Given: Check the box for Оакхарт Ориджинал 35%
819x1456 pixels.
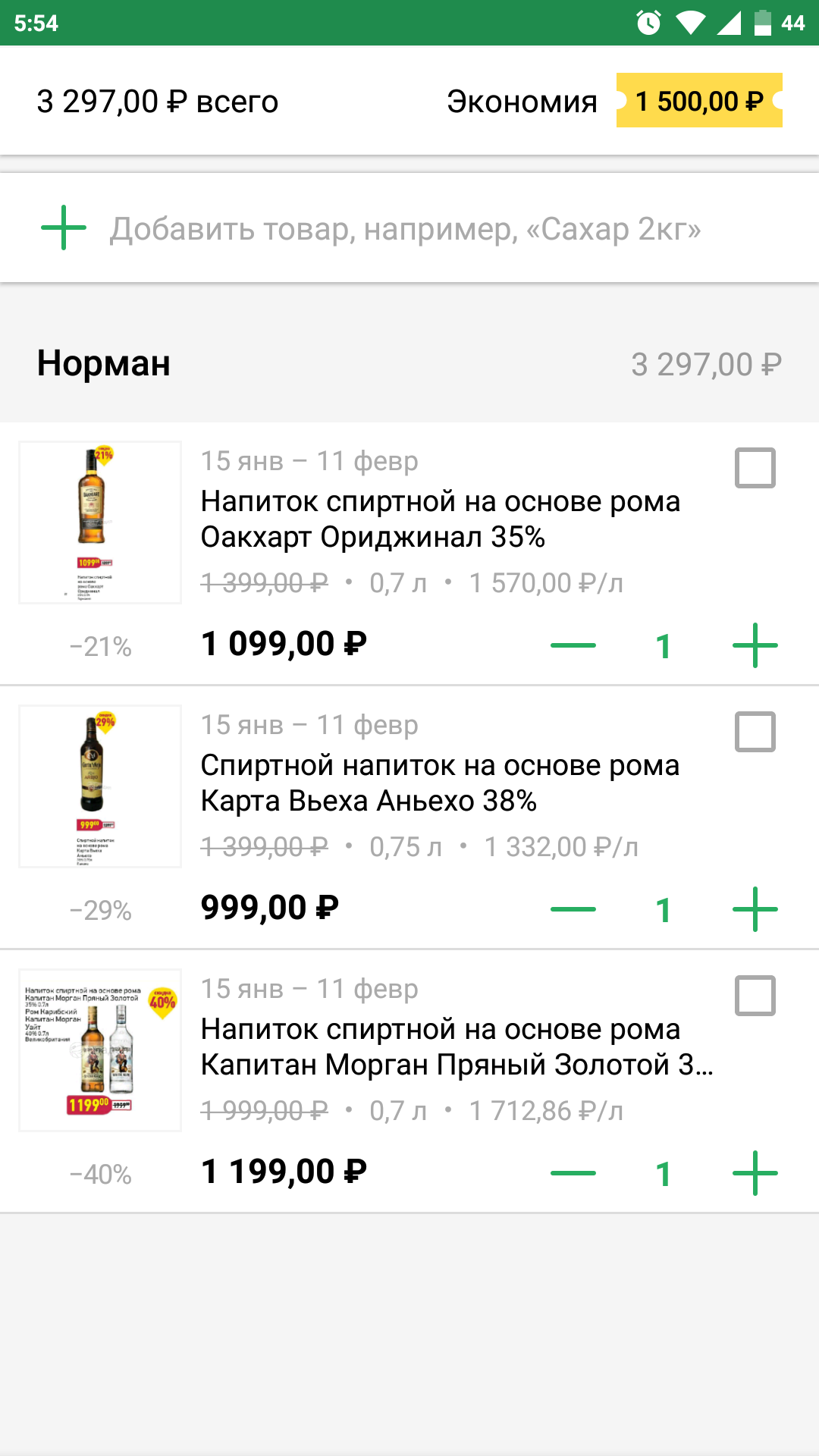Looking at the screenshot, I should click(x=755, y=468).
